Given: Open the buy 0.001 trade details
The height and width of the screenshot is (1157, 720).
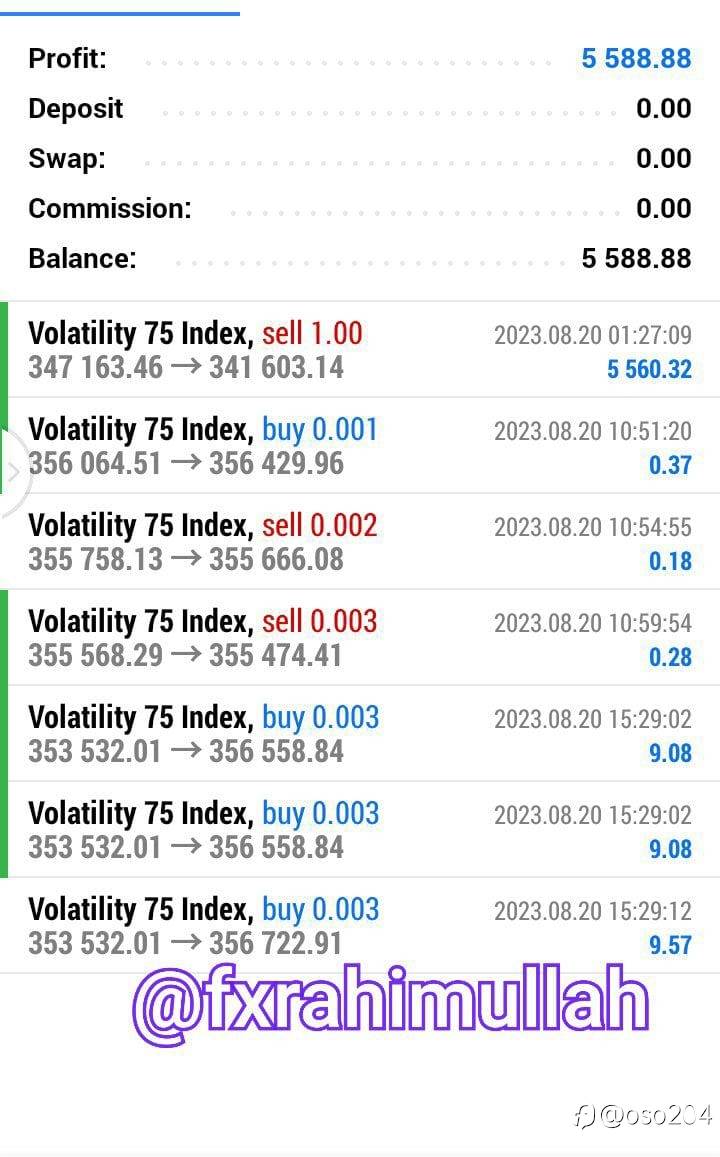Looking at the screenshot, I should point(360,446).
